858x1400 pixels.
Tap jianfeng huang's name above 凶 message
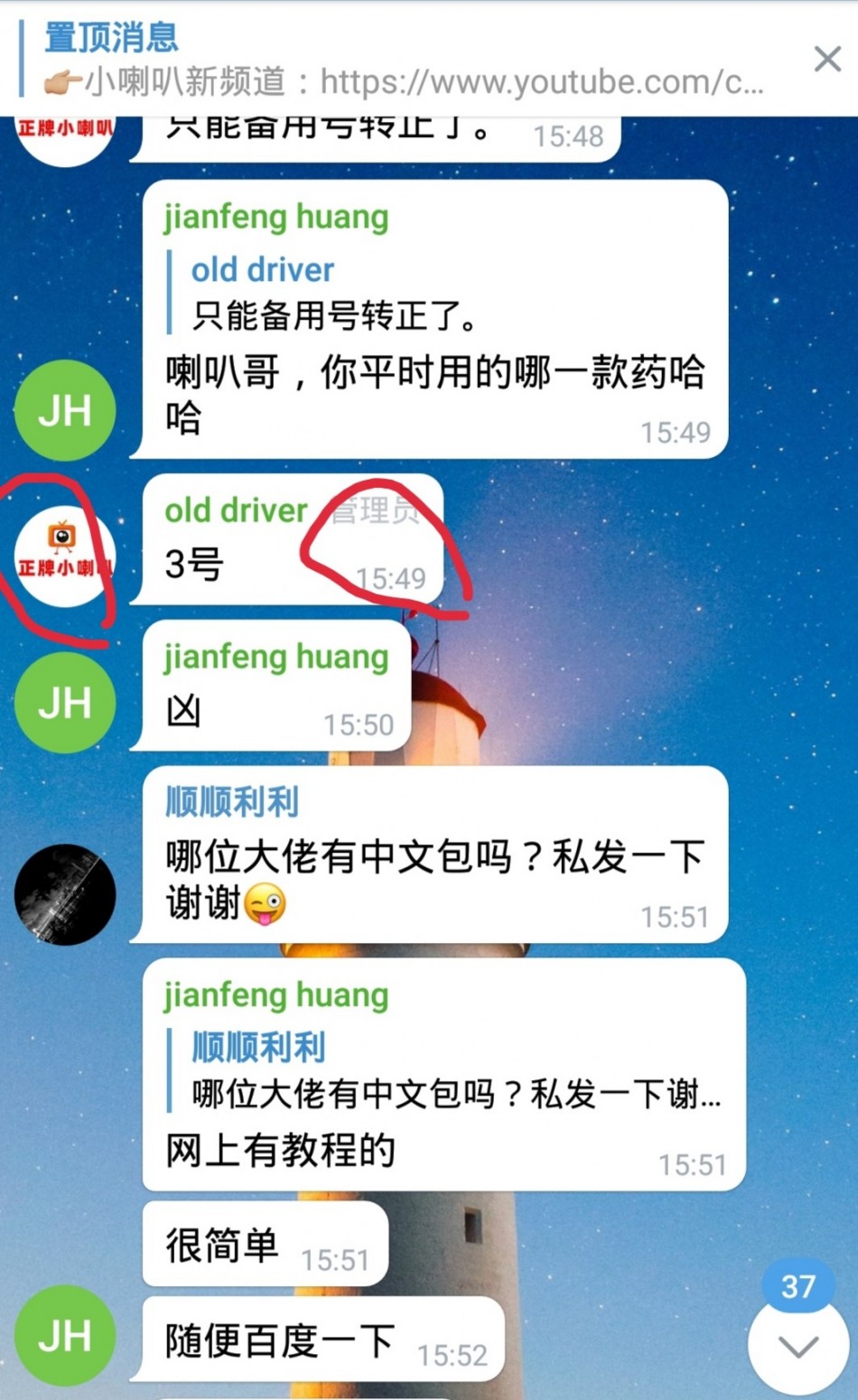coord(275,658)
